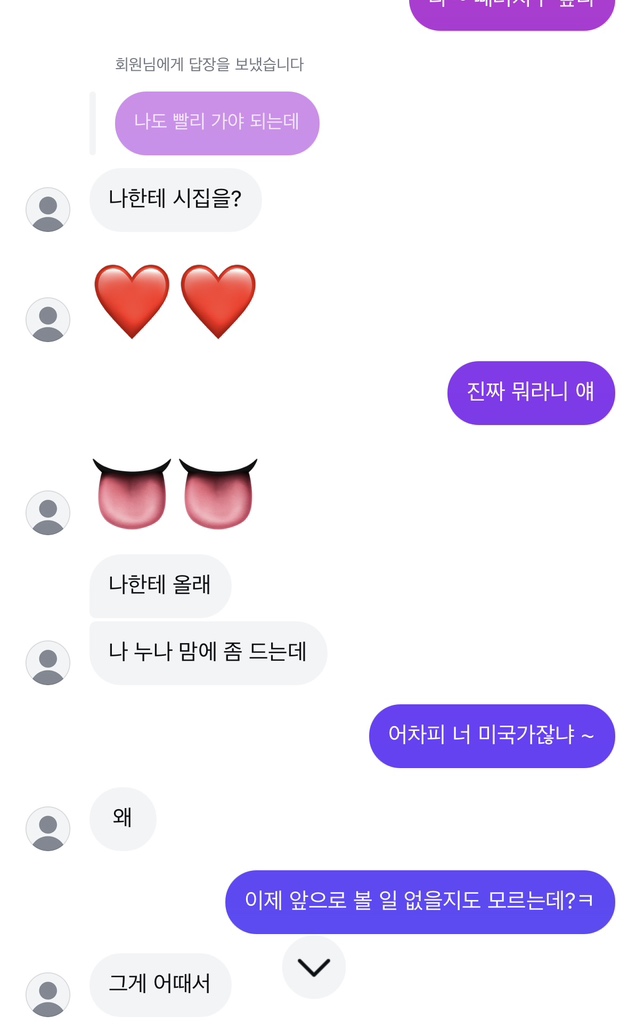Image resolution: width=628 pixels, height=1024 pixels.
Task: Jump to the latest messages with the down arrow
Action: point(314,967)
